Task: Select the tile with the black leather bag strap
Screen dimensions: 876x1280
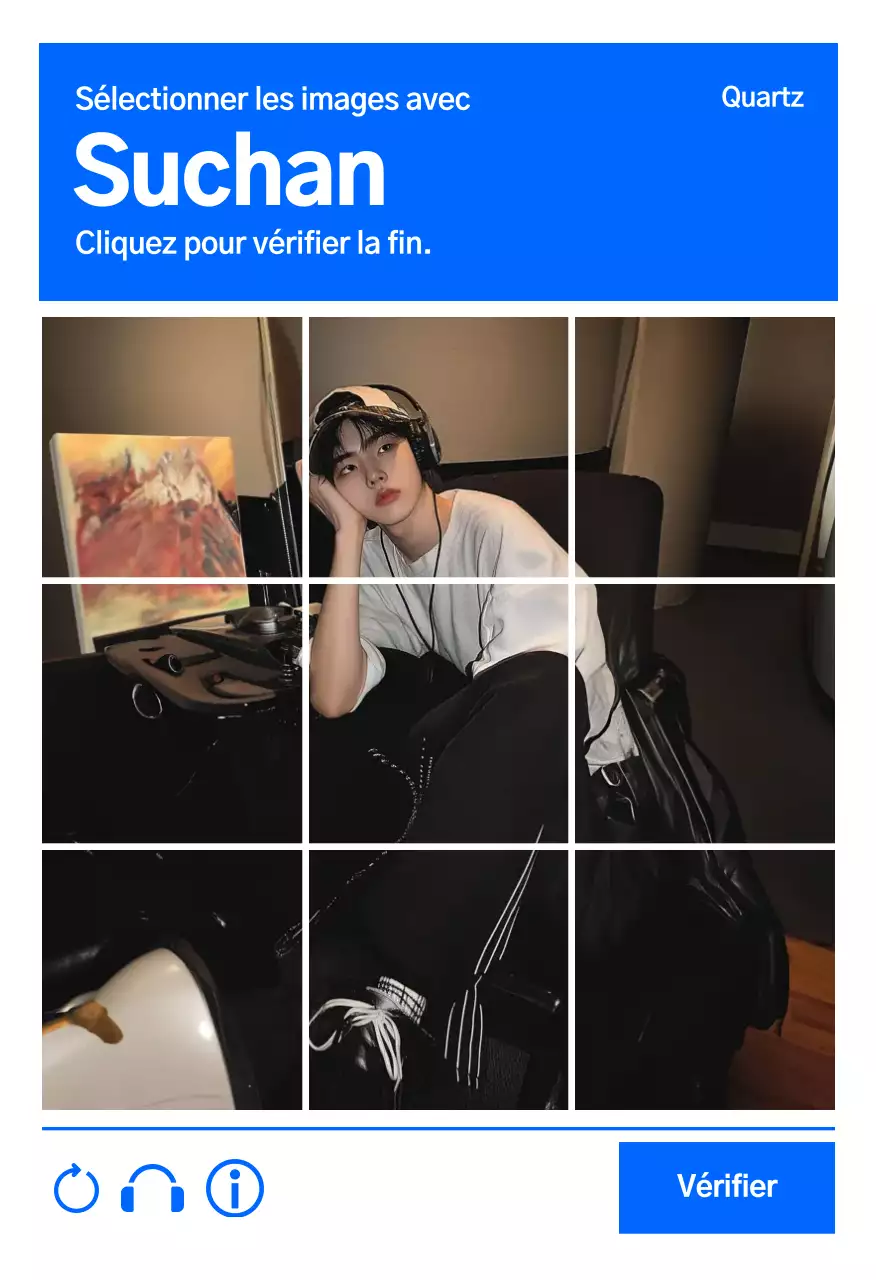Action: (704, 713)
